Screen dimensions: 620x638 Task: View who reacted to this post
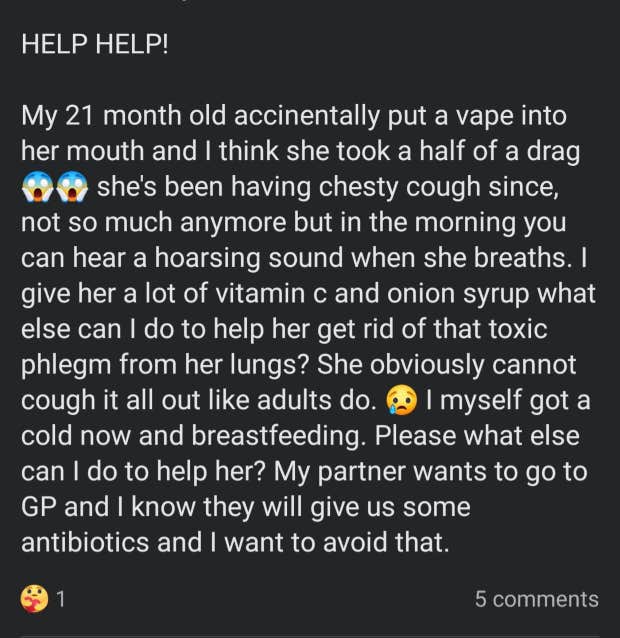tap(43, 599)
